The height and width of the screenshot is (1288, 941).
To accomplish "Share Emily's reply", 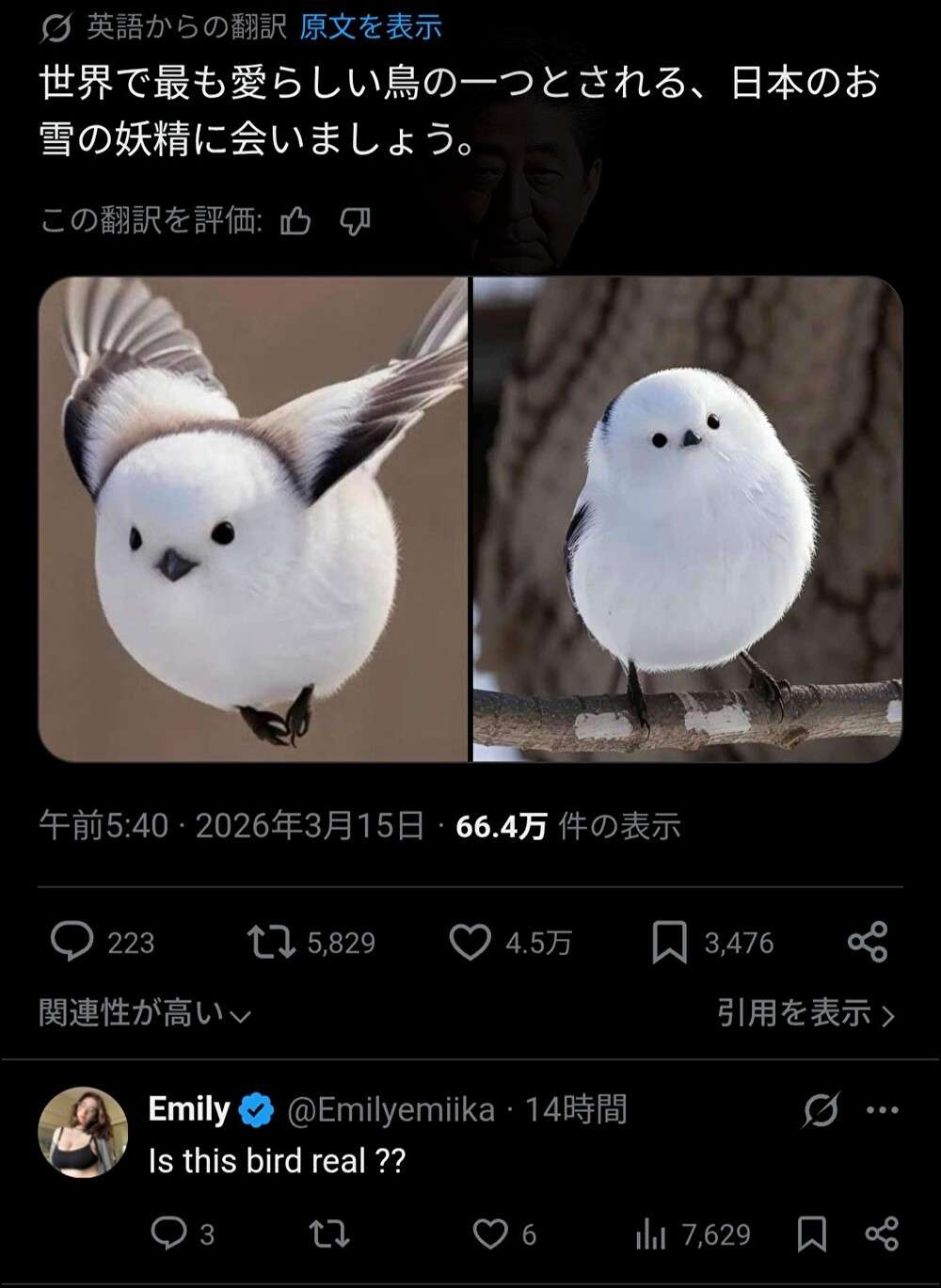I will [881, 1233].
